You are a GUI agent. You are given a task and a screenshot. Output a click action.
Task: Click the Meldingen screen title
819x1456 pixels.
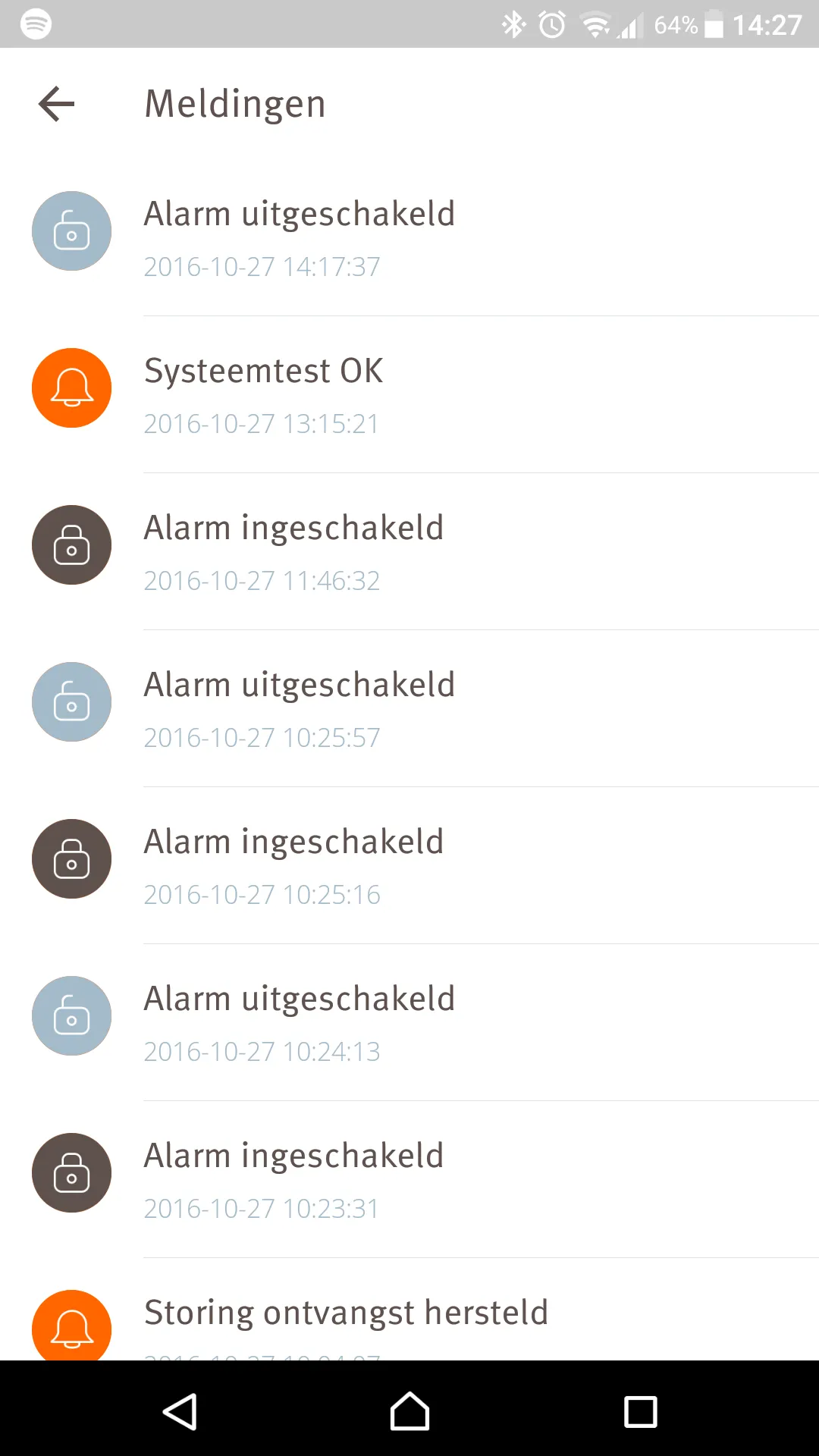(x=235, y=104)
